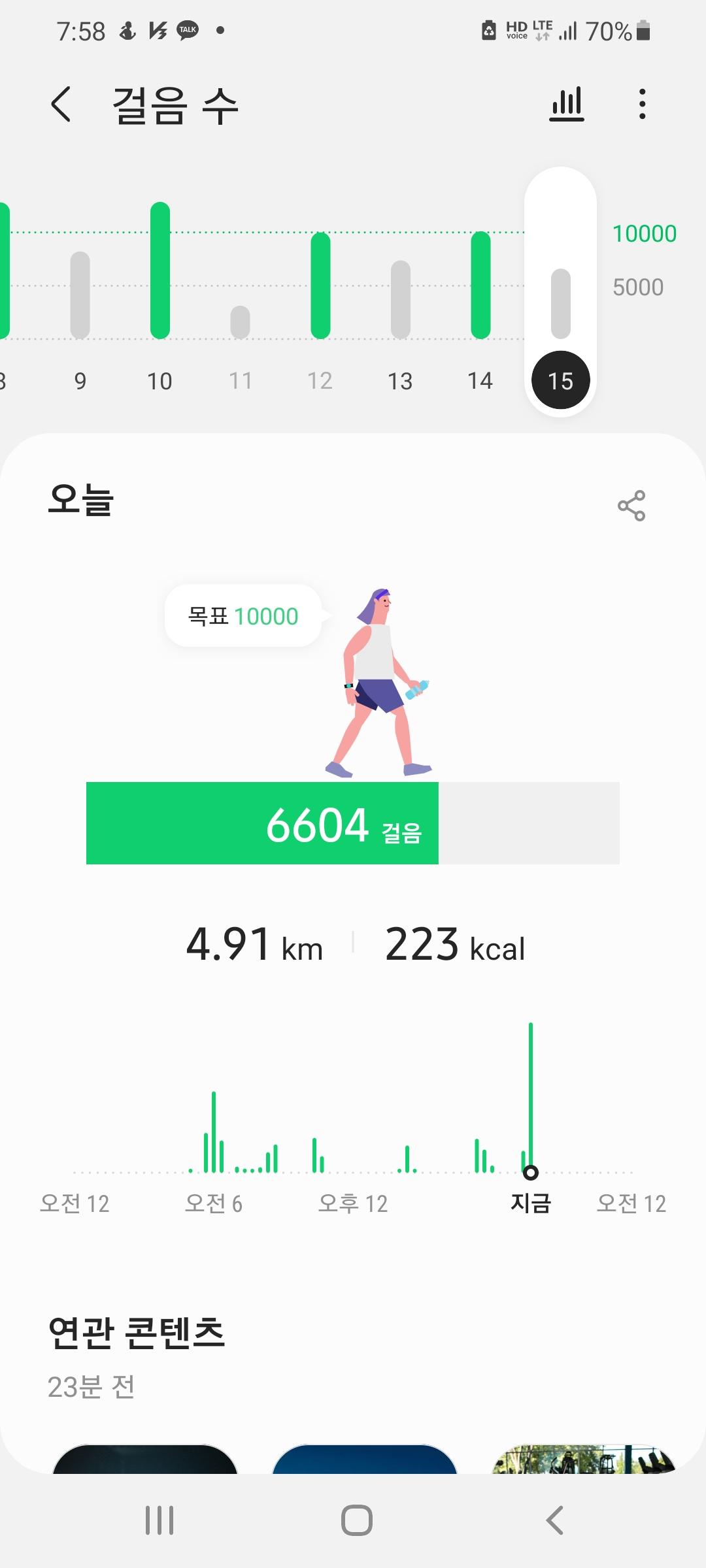Go to the home screen
706x1568 pixels.
tap(357, 1520)
